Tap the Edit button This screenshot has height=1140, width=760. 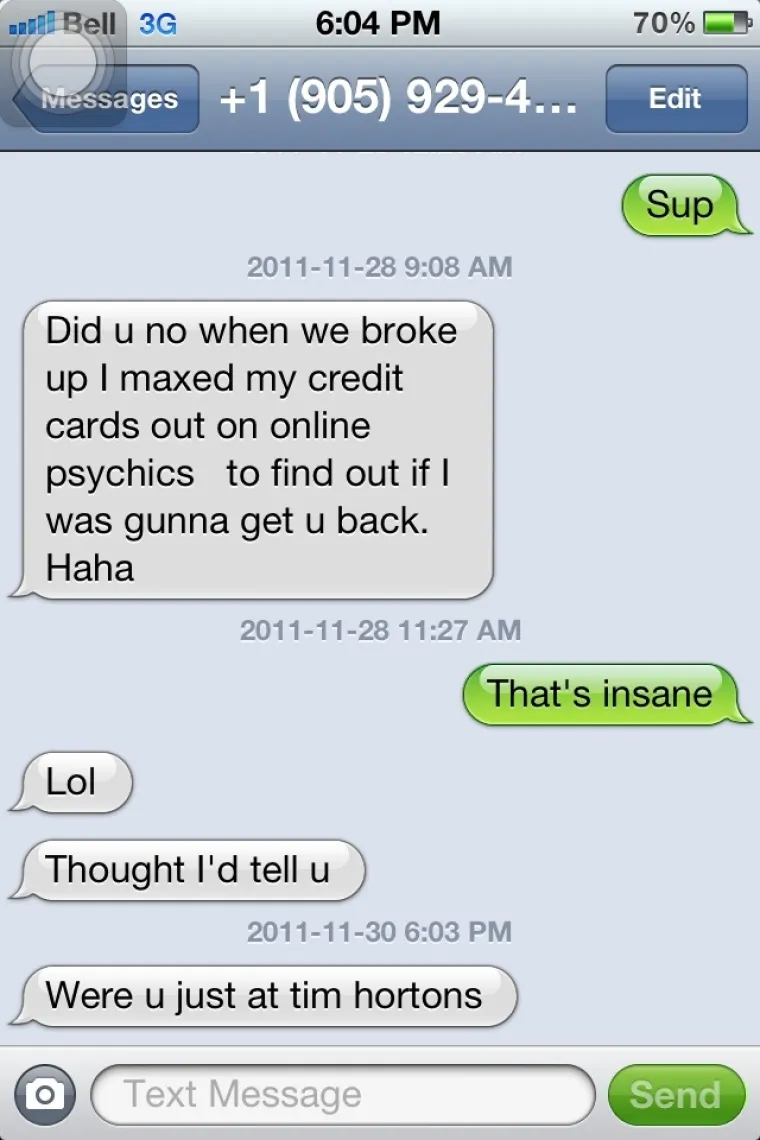click(x=676, y=99)
